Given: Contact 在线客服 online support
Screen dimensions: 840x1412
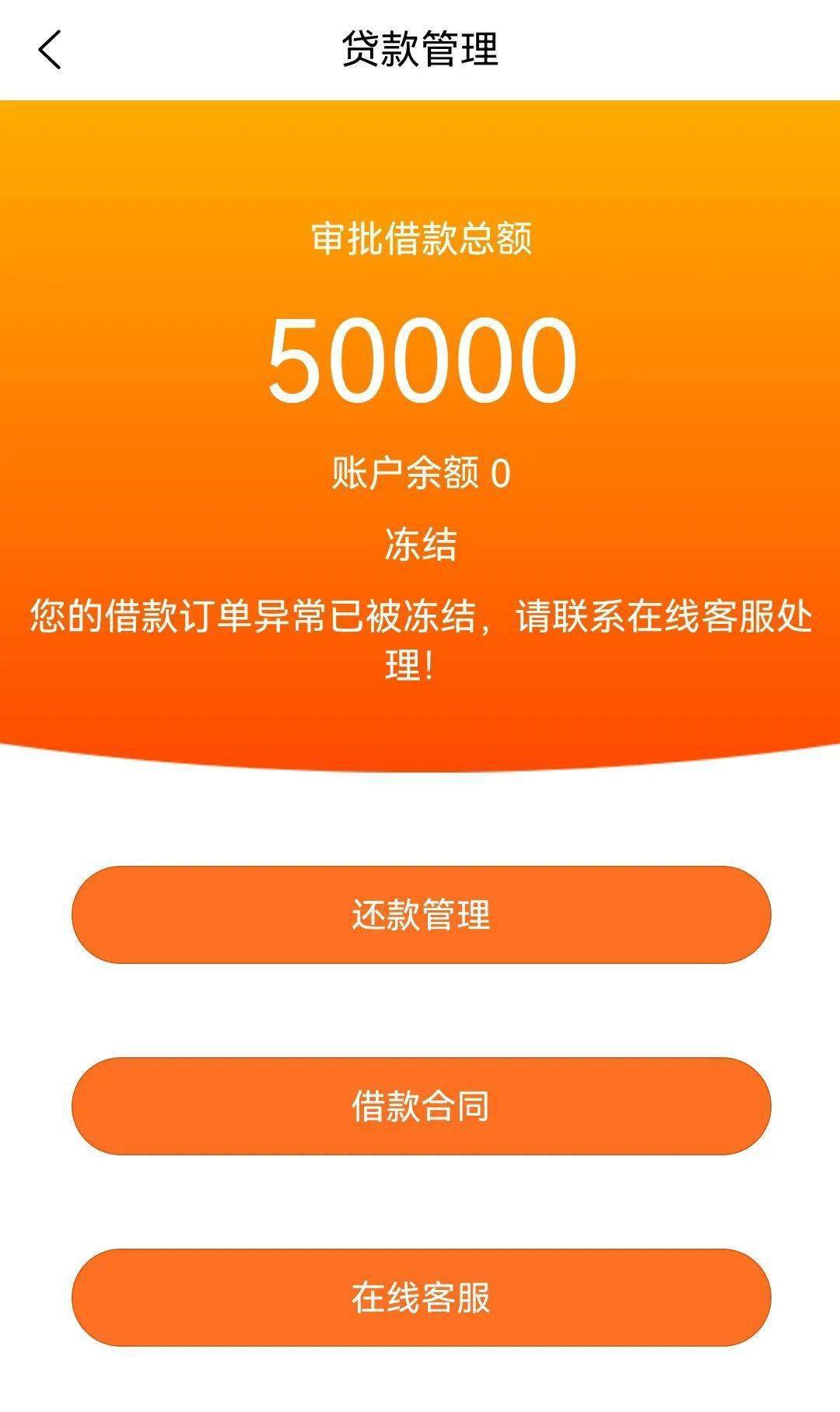Looking at the screenshot, I should (421, 1297).
